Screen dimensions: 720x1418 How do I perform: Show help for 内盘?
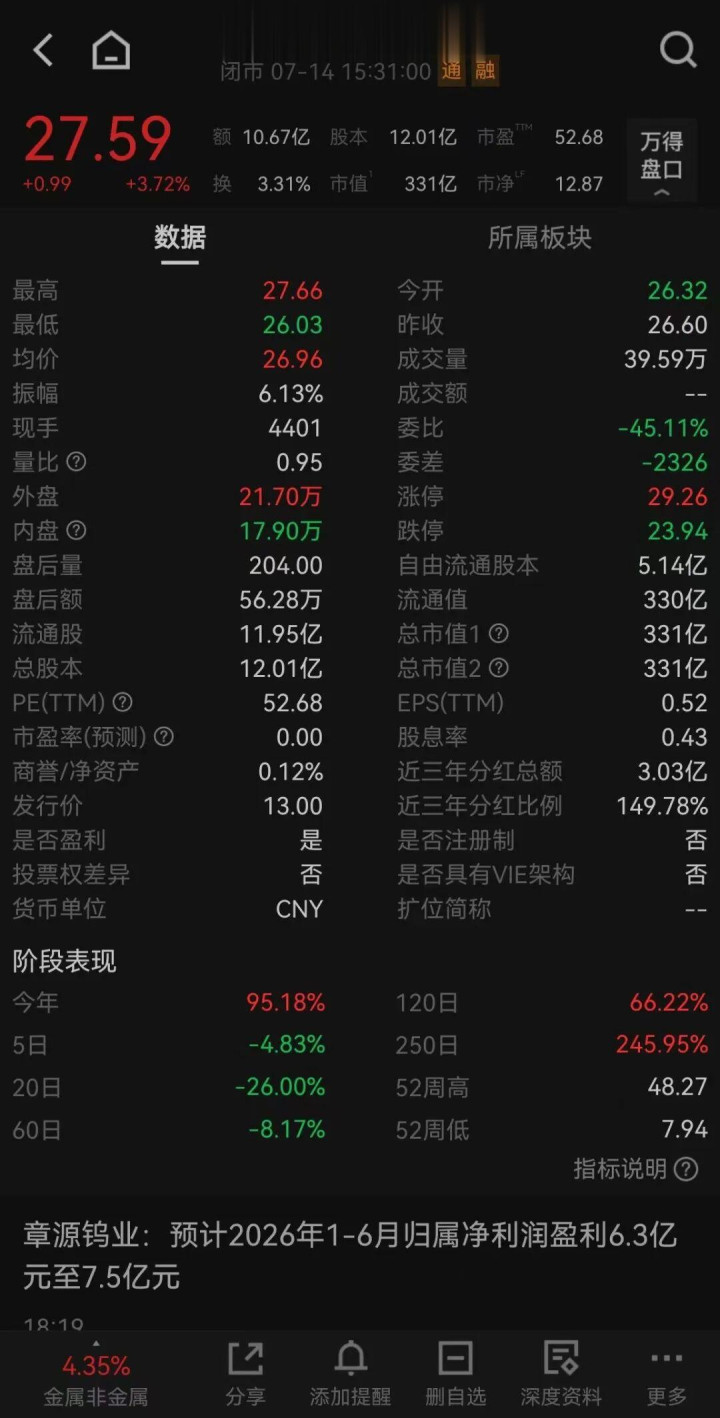tap(76, 531)
